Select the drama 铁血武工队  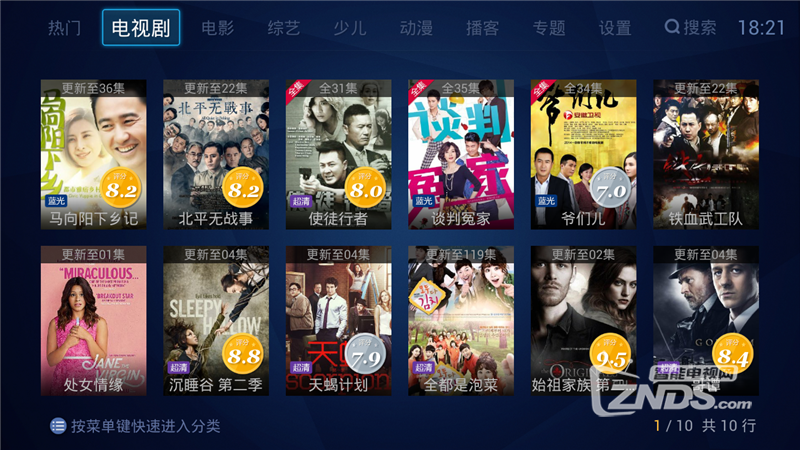[706, 155]
